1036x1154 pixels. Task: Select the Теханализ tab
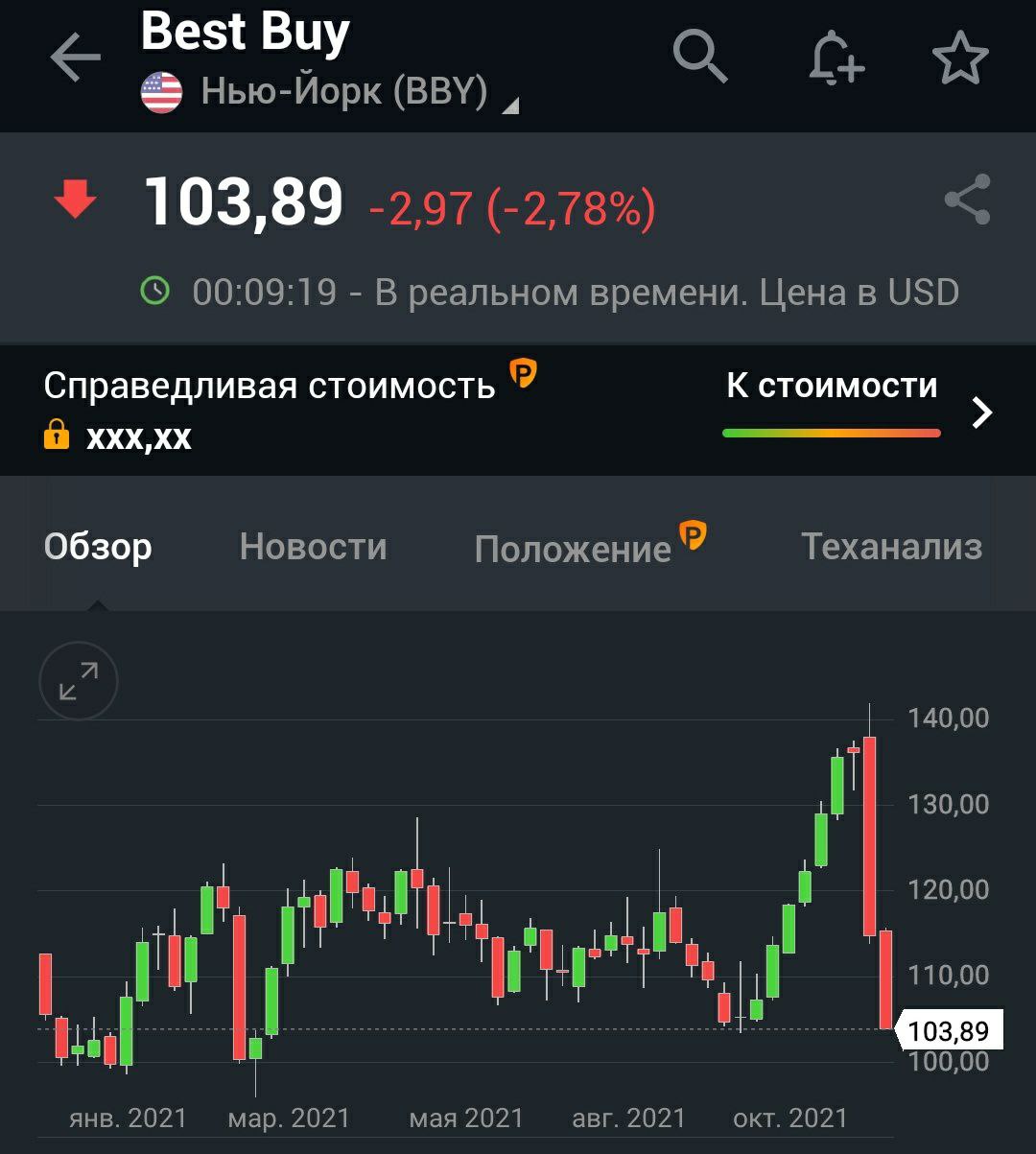point(891,548)
